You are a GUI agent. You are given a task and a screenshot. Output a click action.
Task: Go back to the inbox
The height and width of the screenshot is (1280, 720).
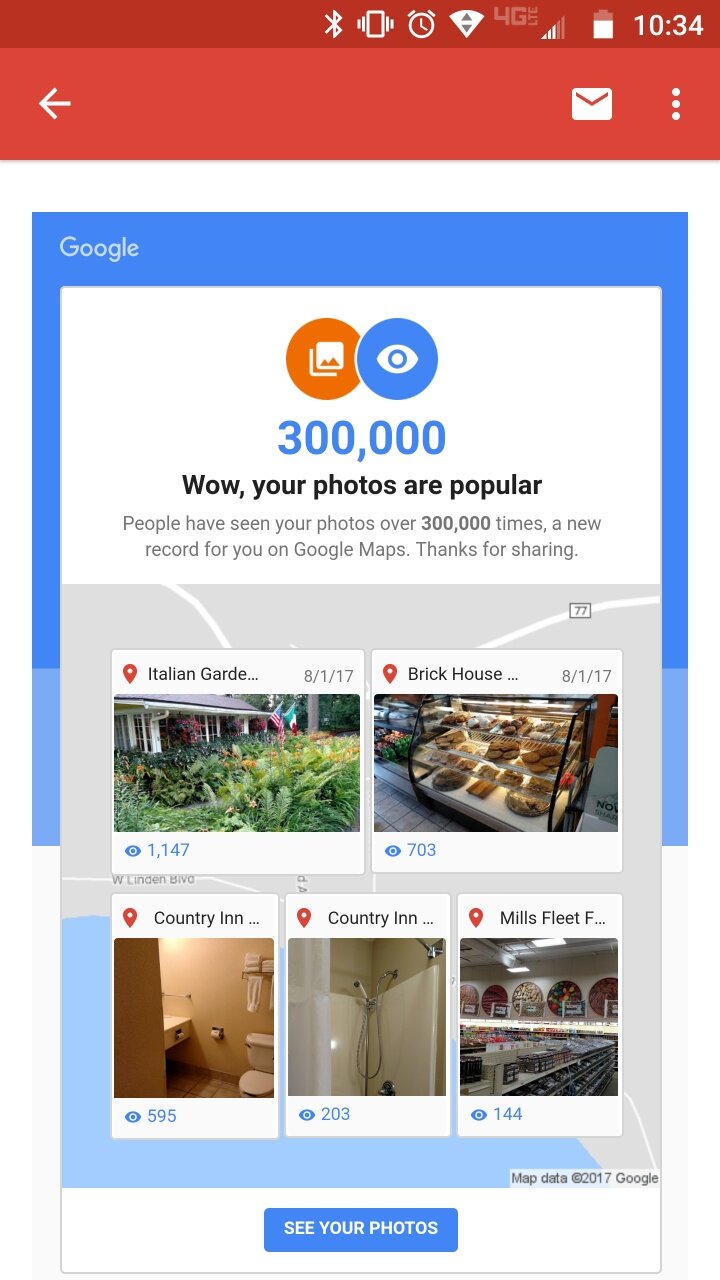coord(55,104)
